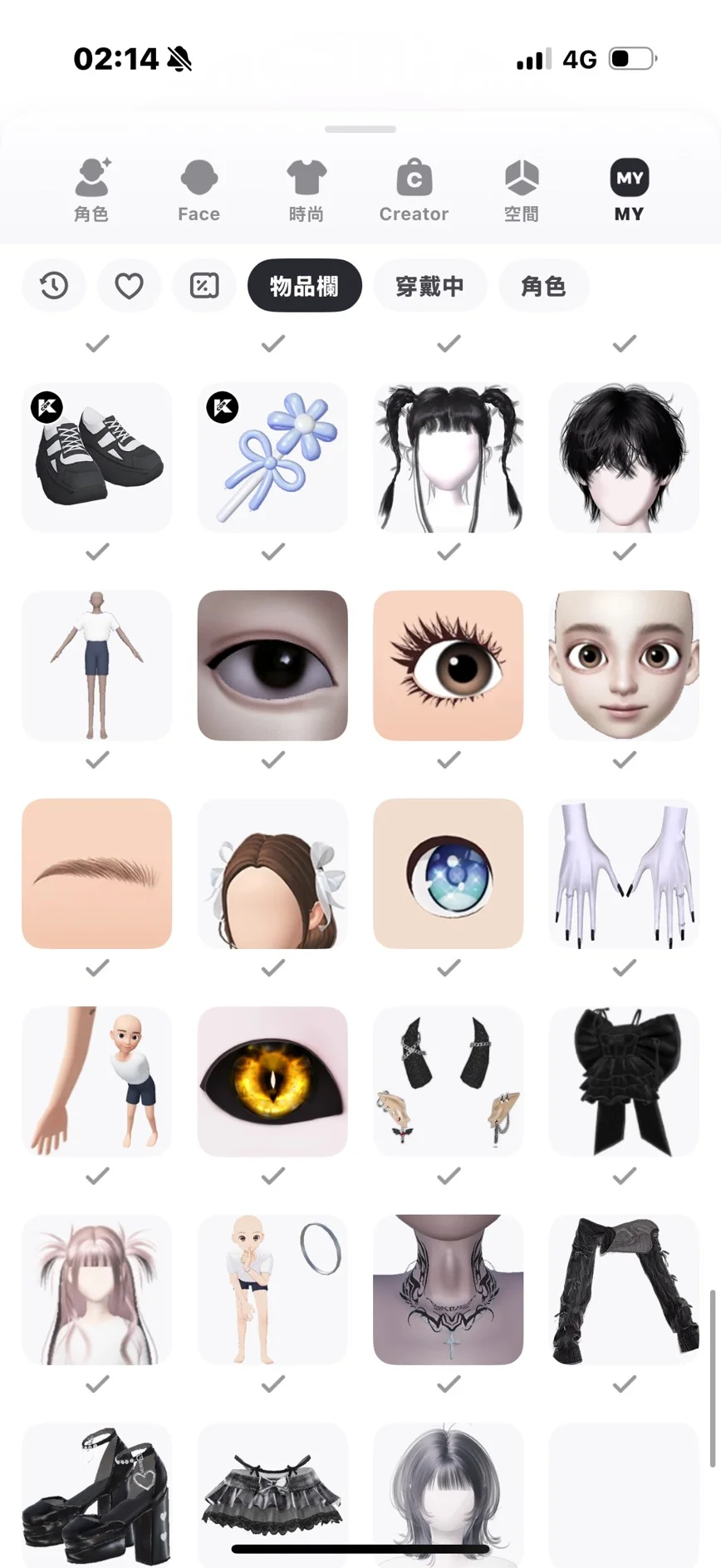Select the brown eyebrow item
This screenshot has height=1568, width=721.
pos(97,873)
